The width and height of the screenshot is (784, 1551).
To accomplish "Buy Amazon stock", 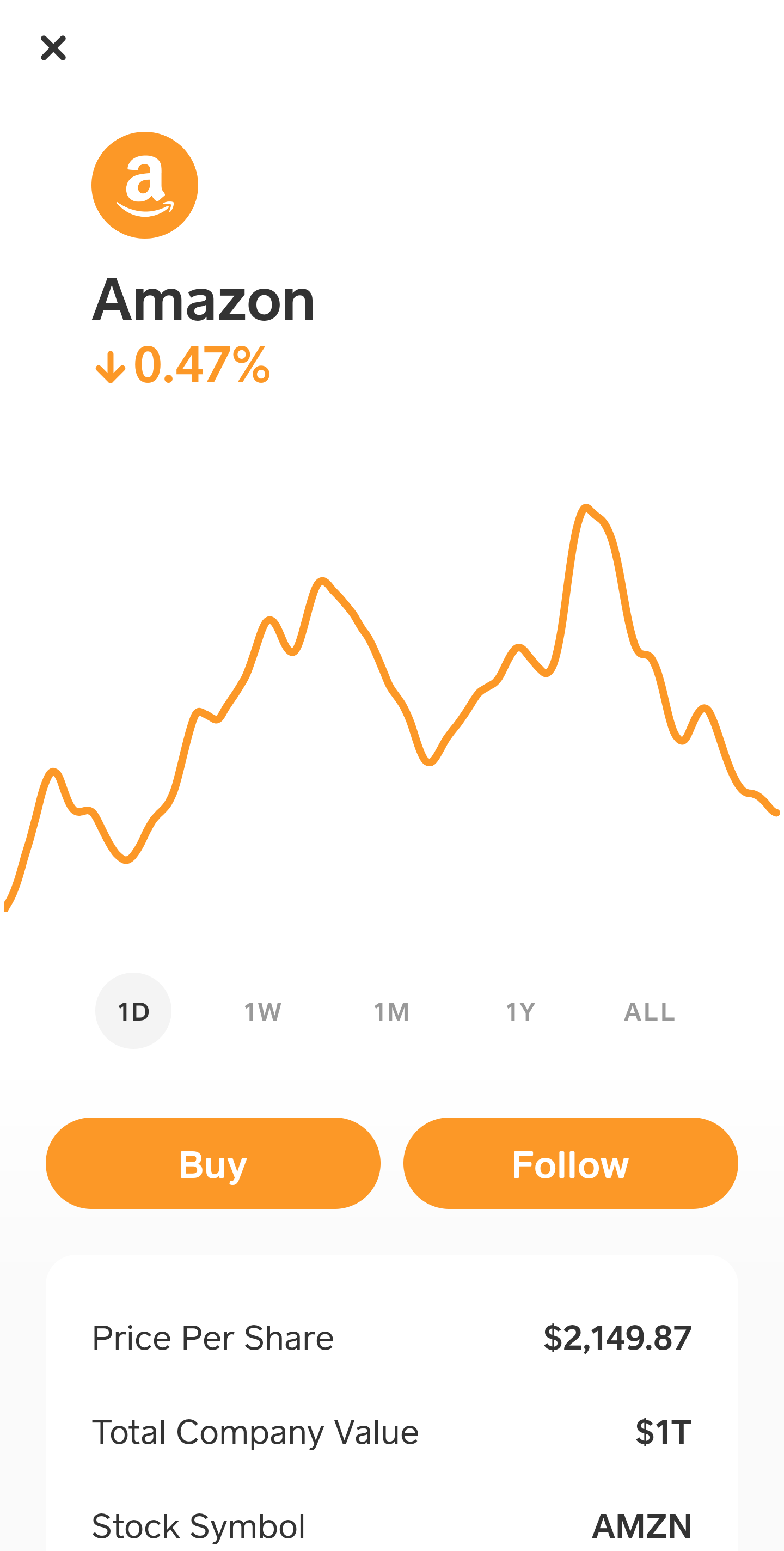I will 213,1163.
